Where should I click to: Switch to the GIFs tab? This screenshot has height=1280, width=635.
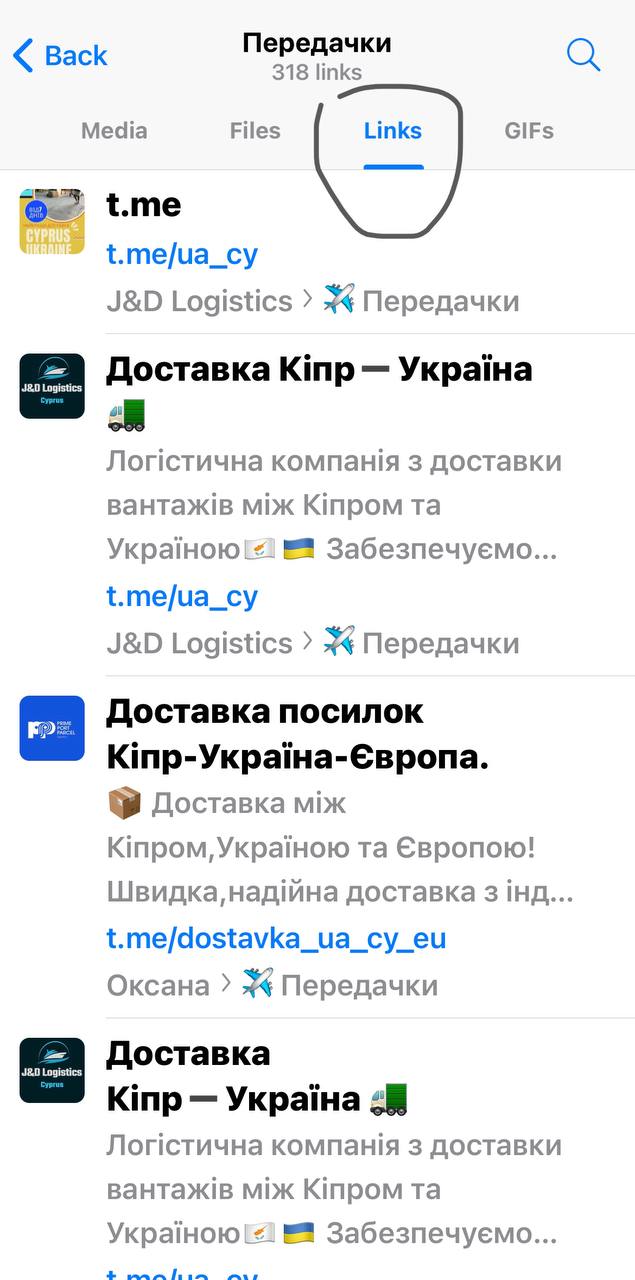coord(529,131)
